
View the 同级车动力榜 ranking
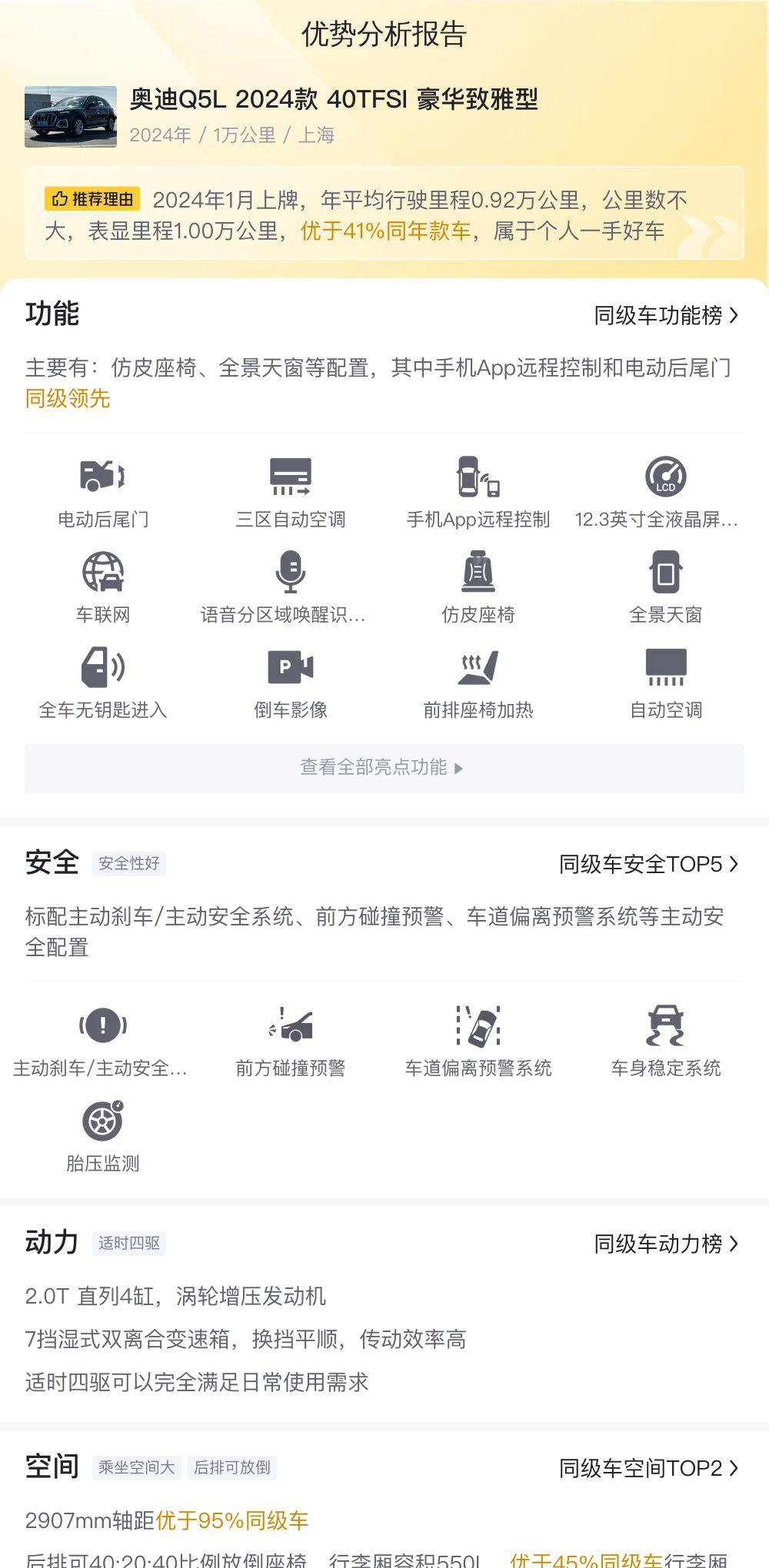coord(666,1244)
